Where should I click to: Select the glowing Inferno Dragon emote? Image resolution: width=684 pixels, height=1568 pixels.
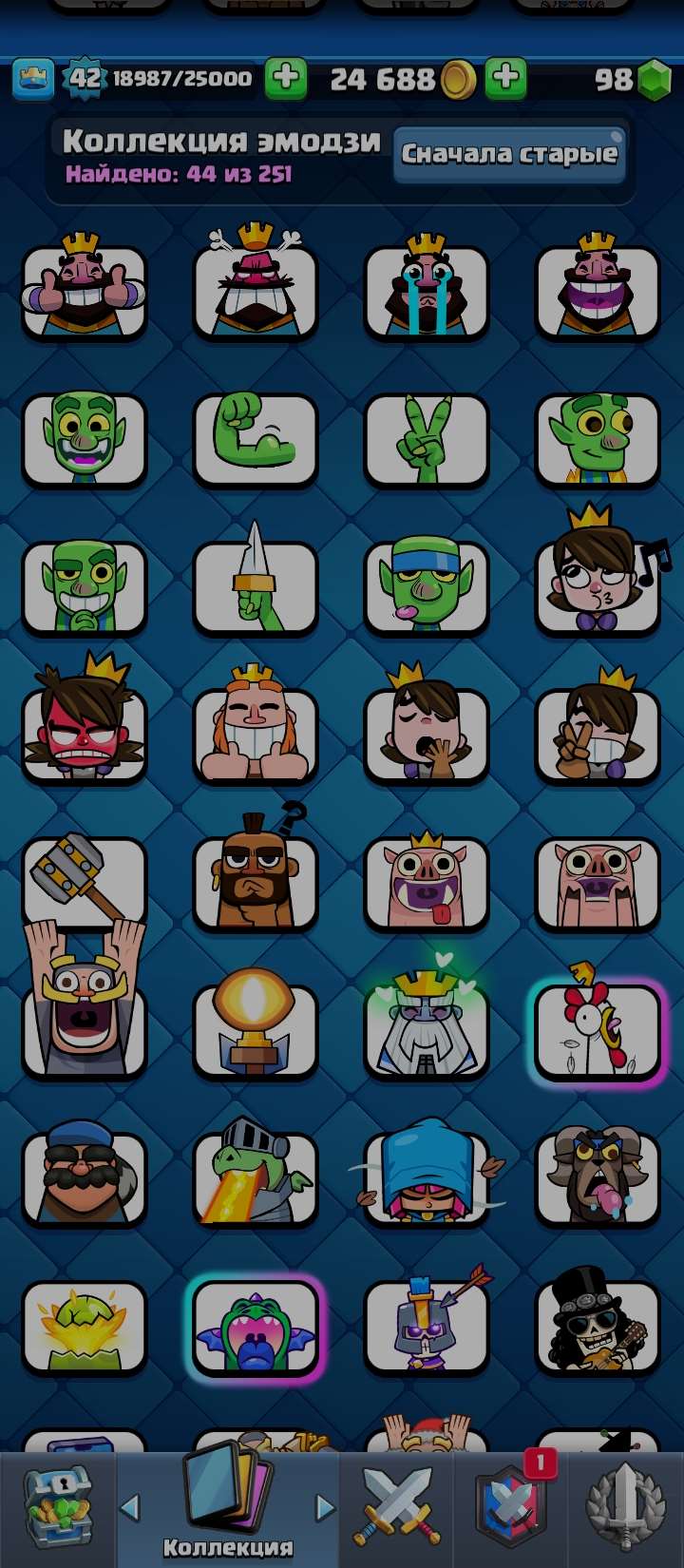pyautogui.click(x=256, y=1328)
